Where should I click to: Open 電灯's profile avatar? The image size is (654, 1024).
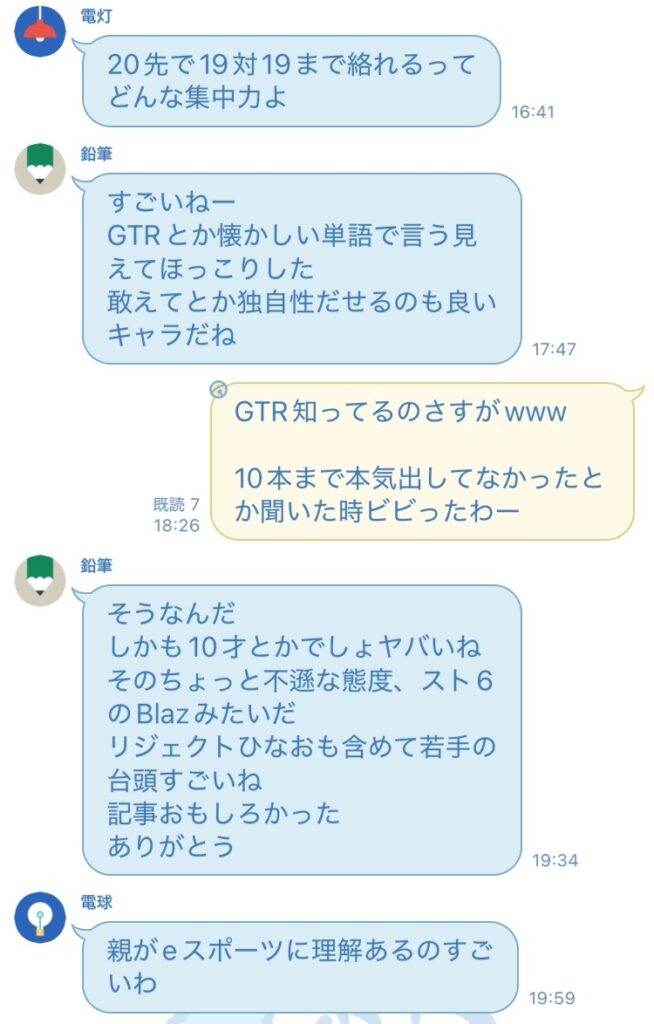point(40,31)
